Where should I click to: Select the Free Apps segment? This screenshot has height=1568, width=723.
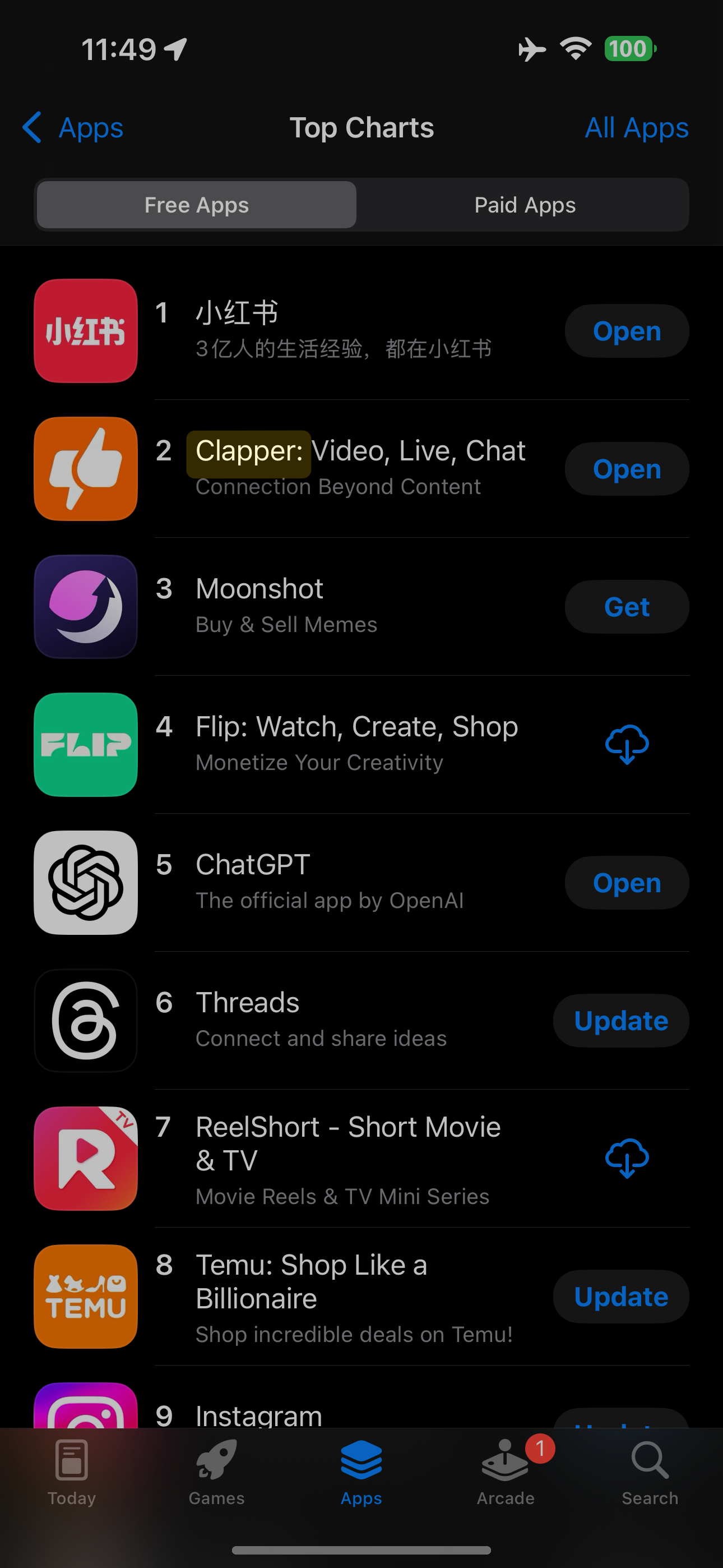click(x=197, y=205)
